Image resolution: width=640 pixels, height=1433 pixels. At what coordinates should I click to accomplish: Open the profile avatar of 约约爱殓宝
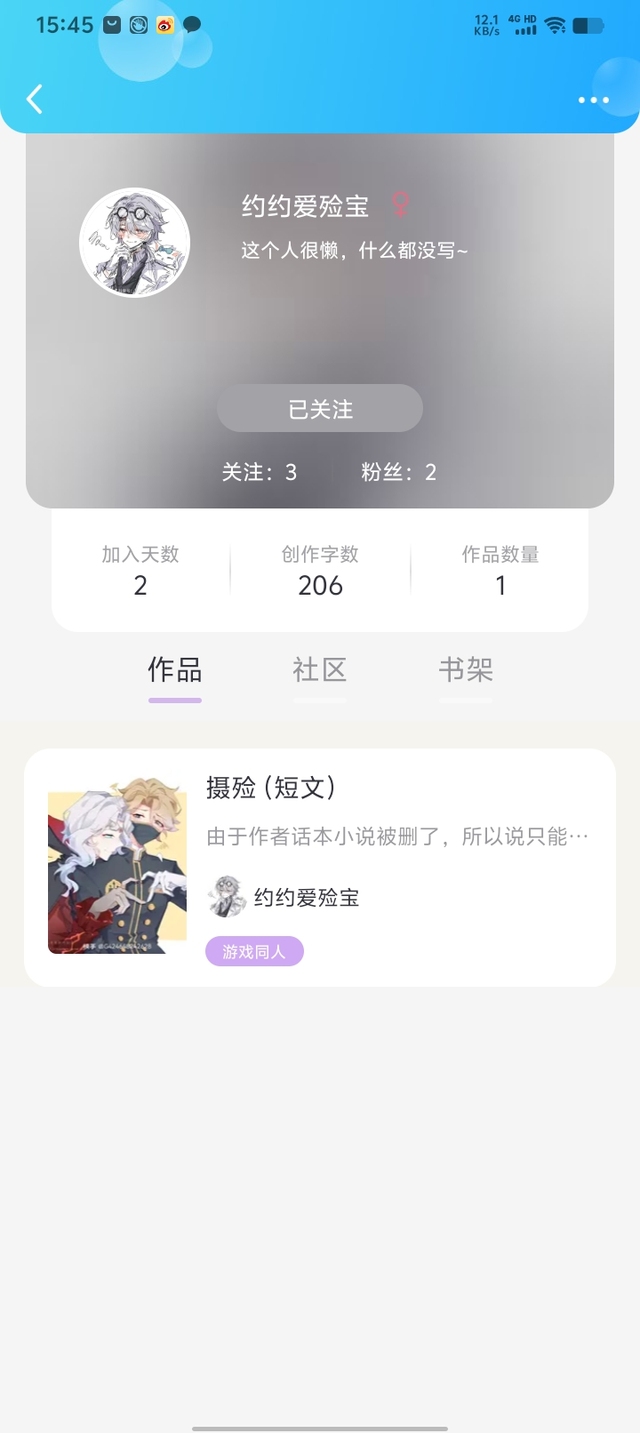click(x=135, y=243)
